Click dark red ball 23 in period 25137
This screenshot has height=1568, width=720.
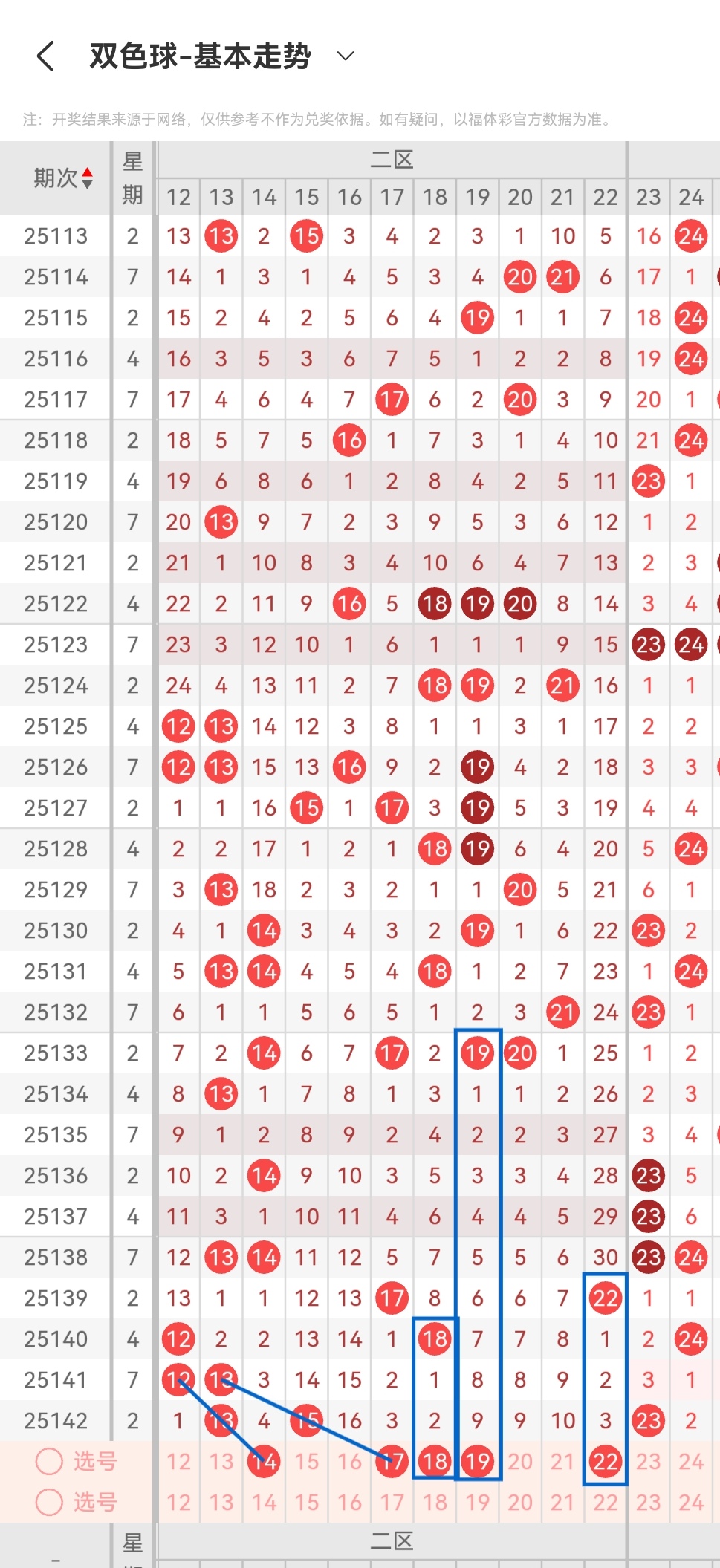point(648,1216)
